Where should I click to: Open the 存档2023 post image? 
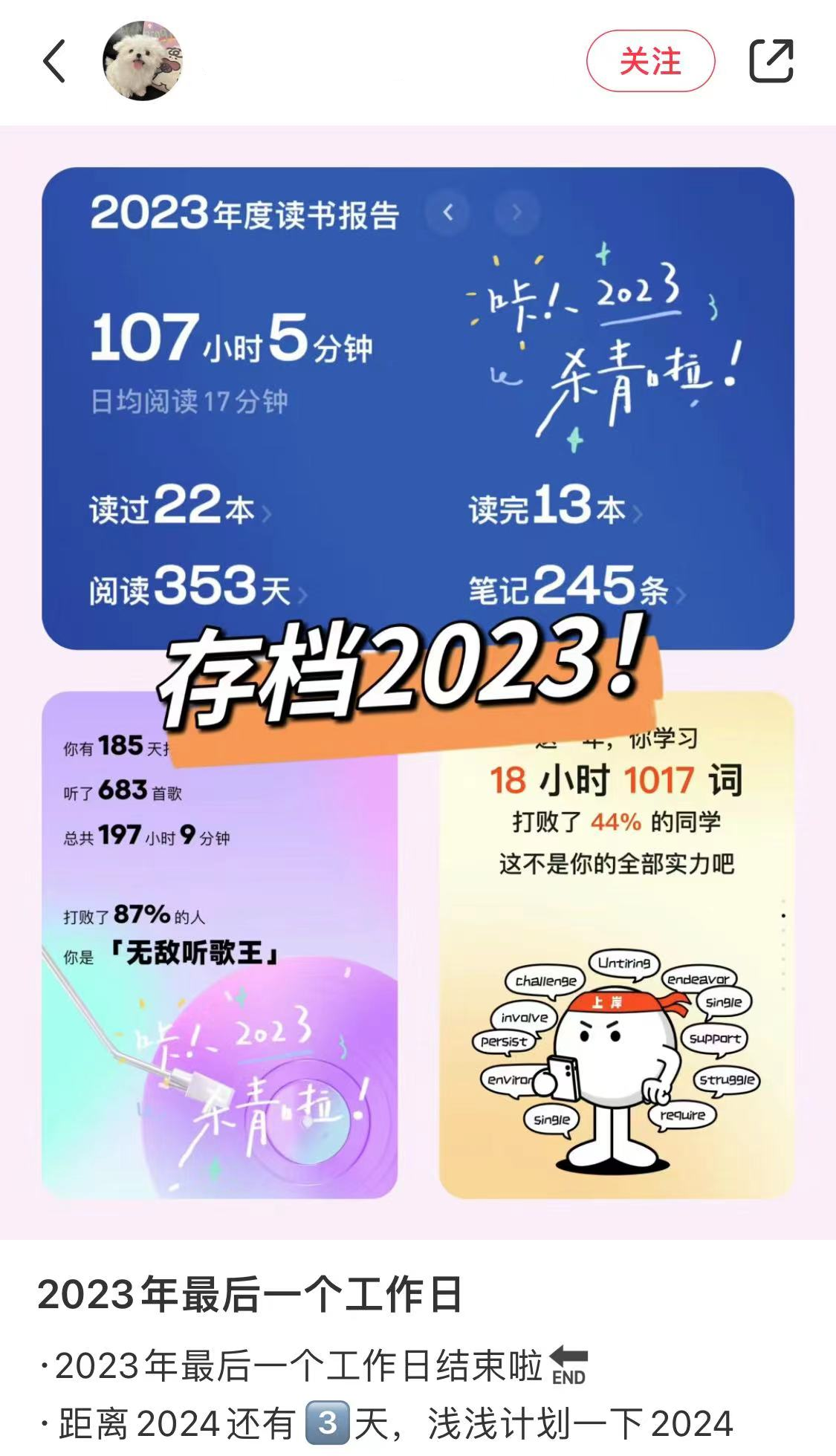click(418, 682)
